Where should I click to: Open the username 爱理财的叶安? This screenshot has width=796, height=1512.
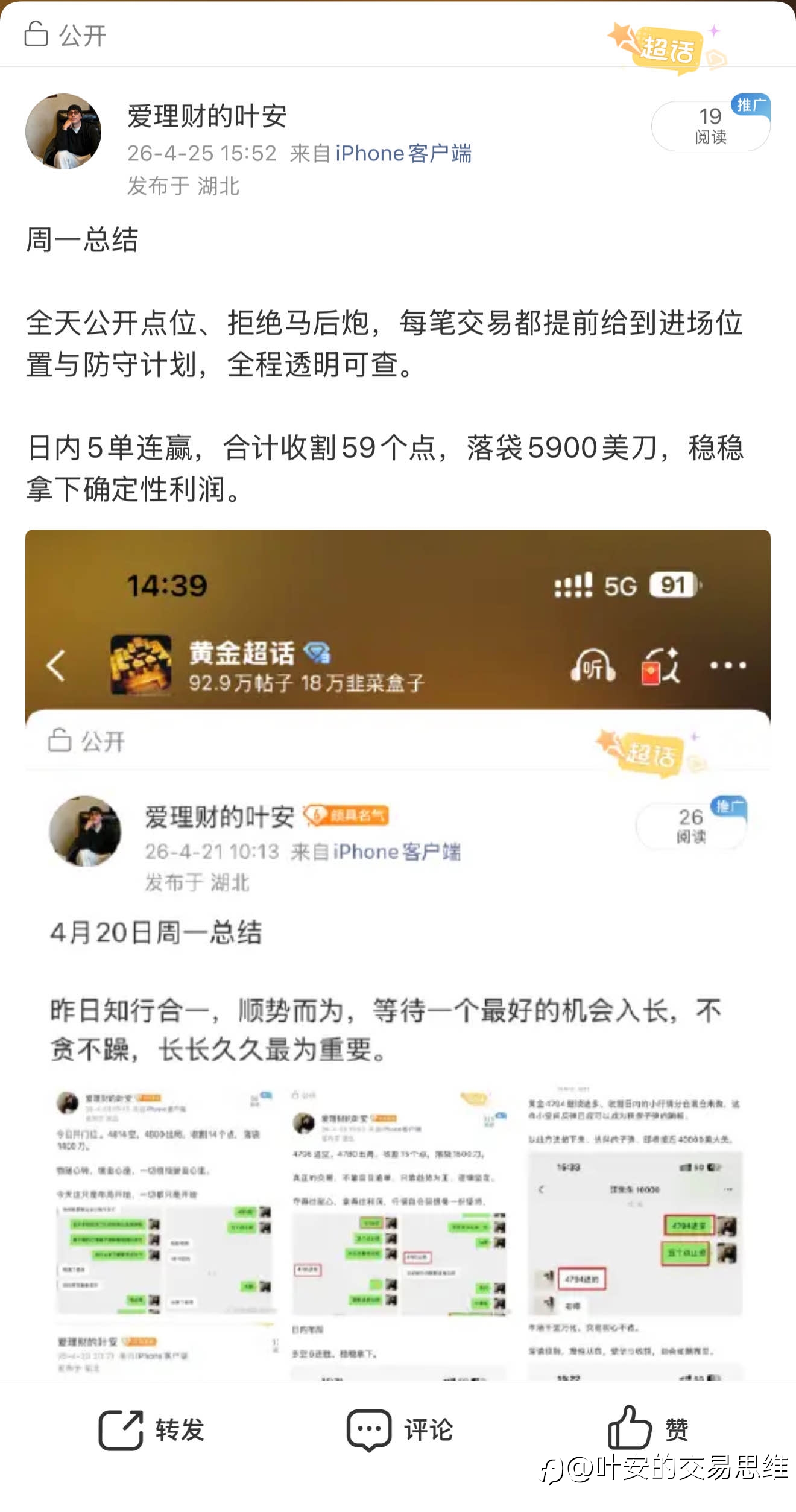tap(207, 116)
